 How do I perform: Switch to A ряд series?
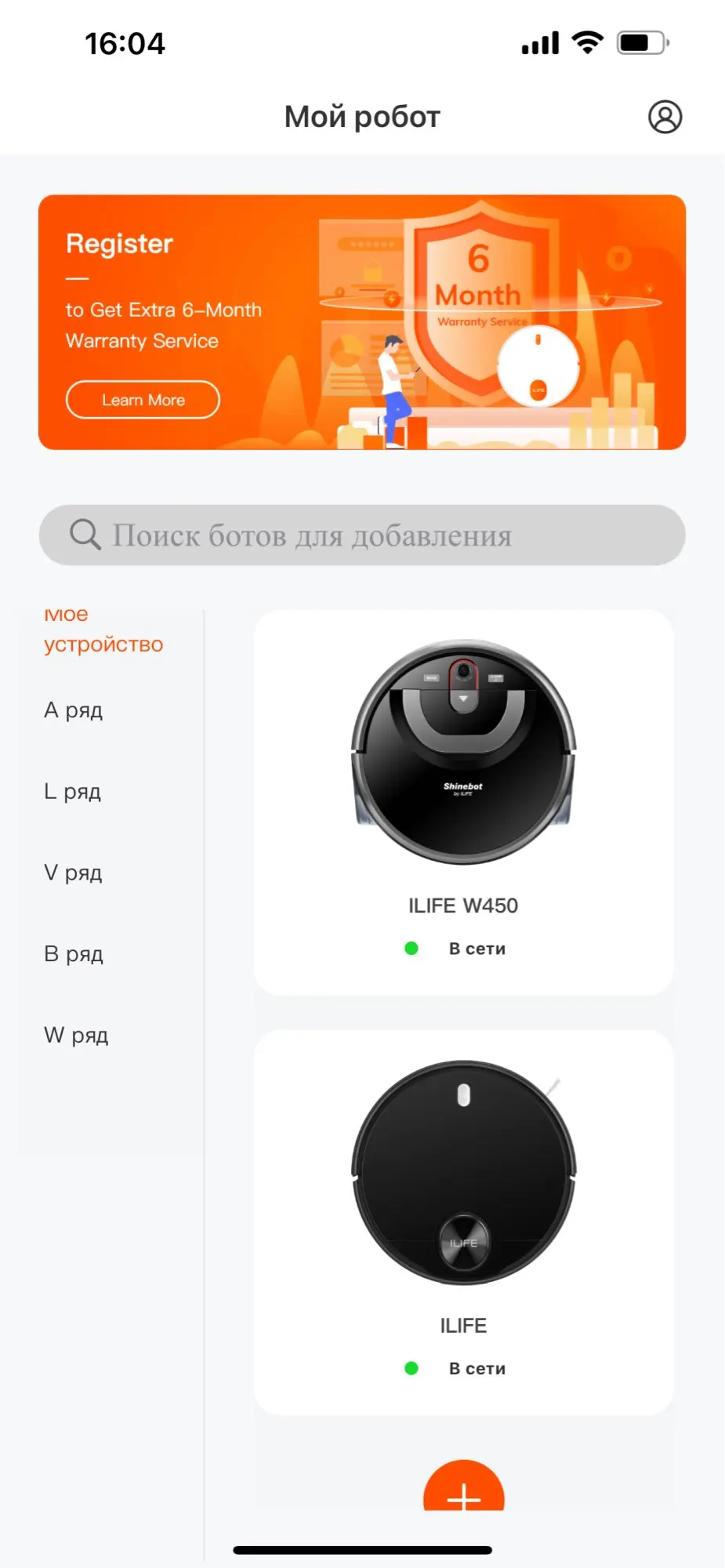(74, 710)
